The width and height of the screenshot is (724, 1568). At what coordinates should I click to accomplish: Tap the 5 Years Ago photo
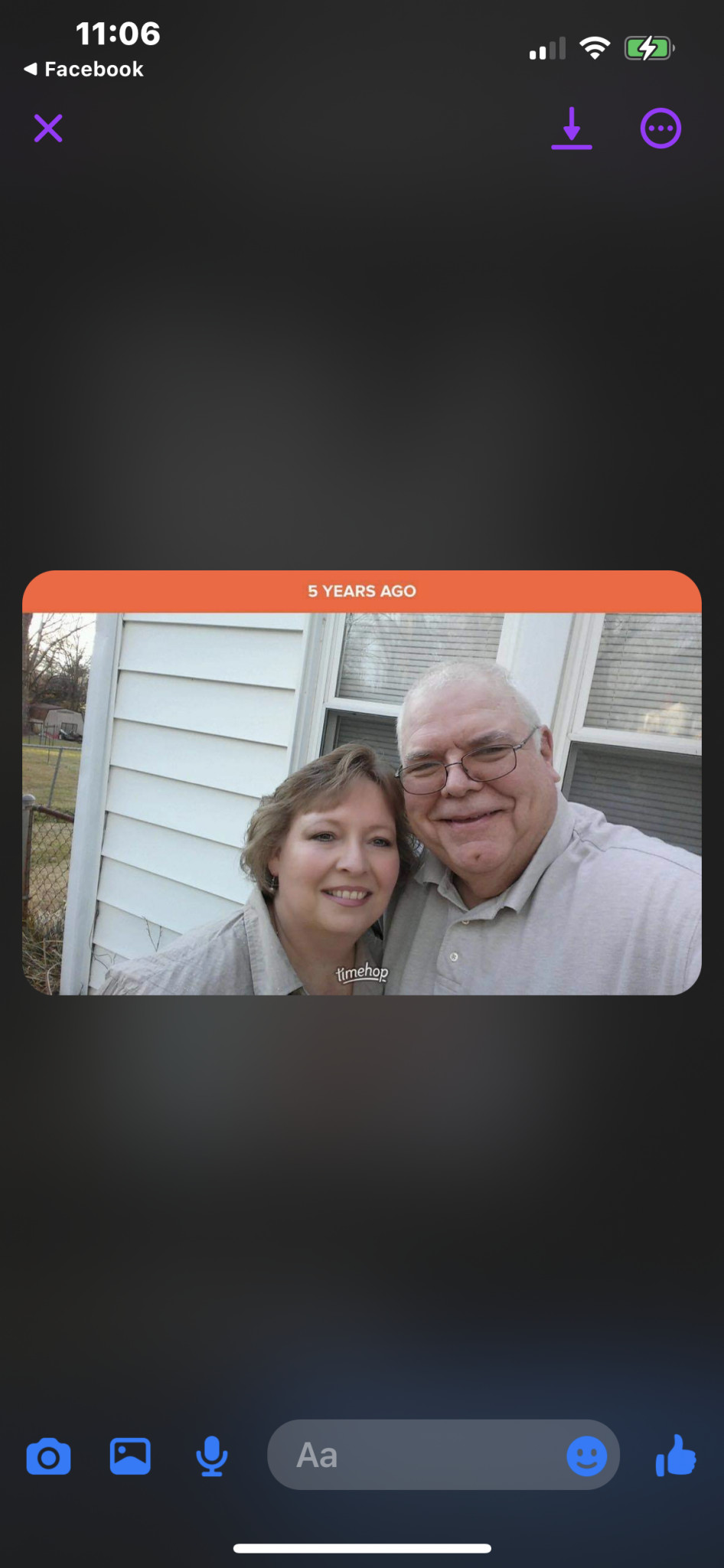[362, 782]
